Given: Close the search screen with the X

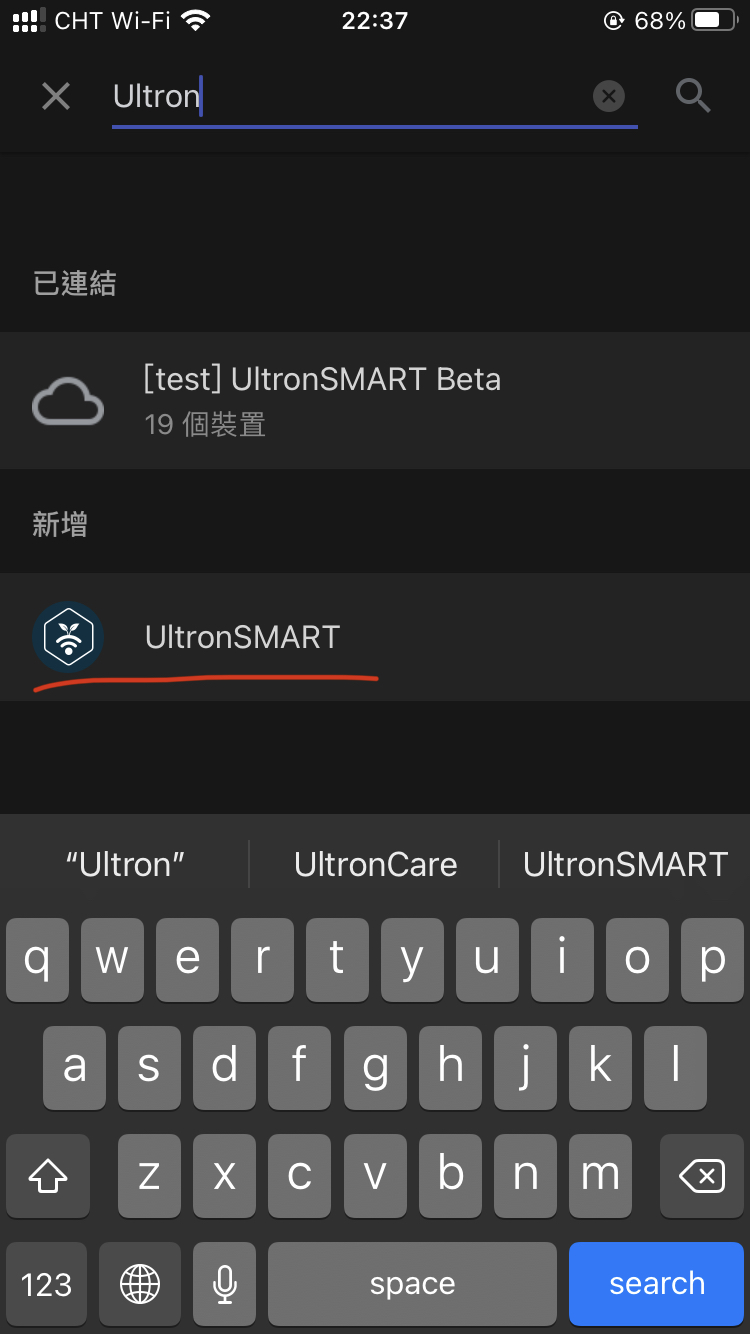Looking at the screenshot, I should pos(56,97).
